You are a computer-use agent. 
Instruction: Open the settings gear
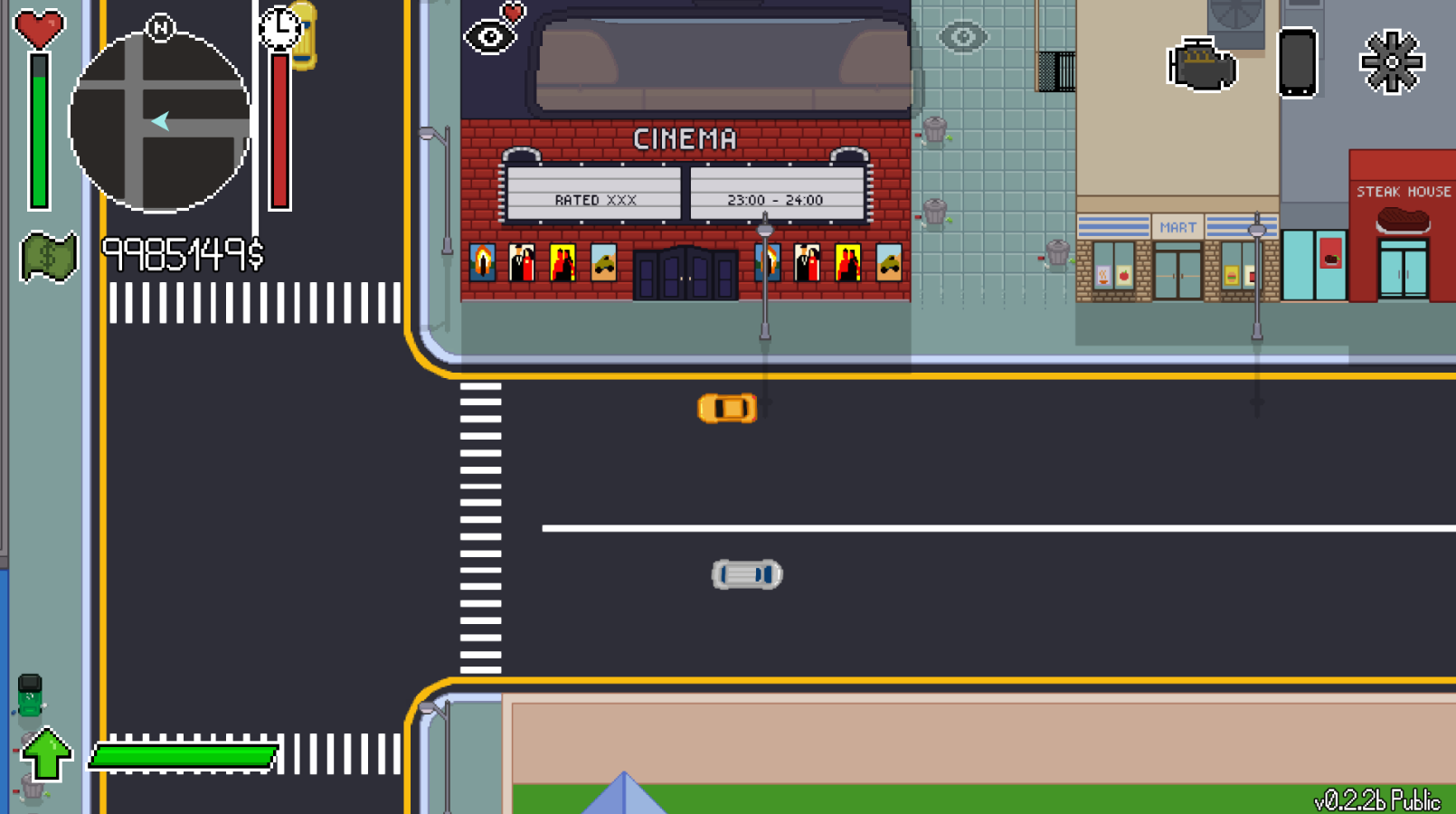click(1392, 62)
